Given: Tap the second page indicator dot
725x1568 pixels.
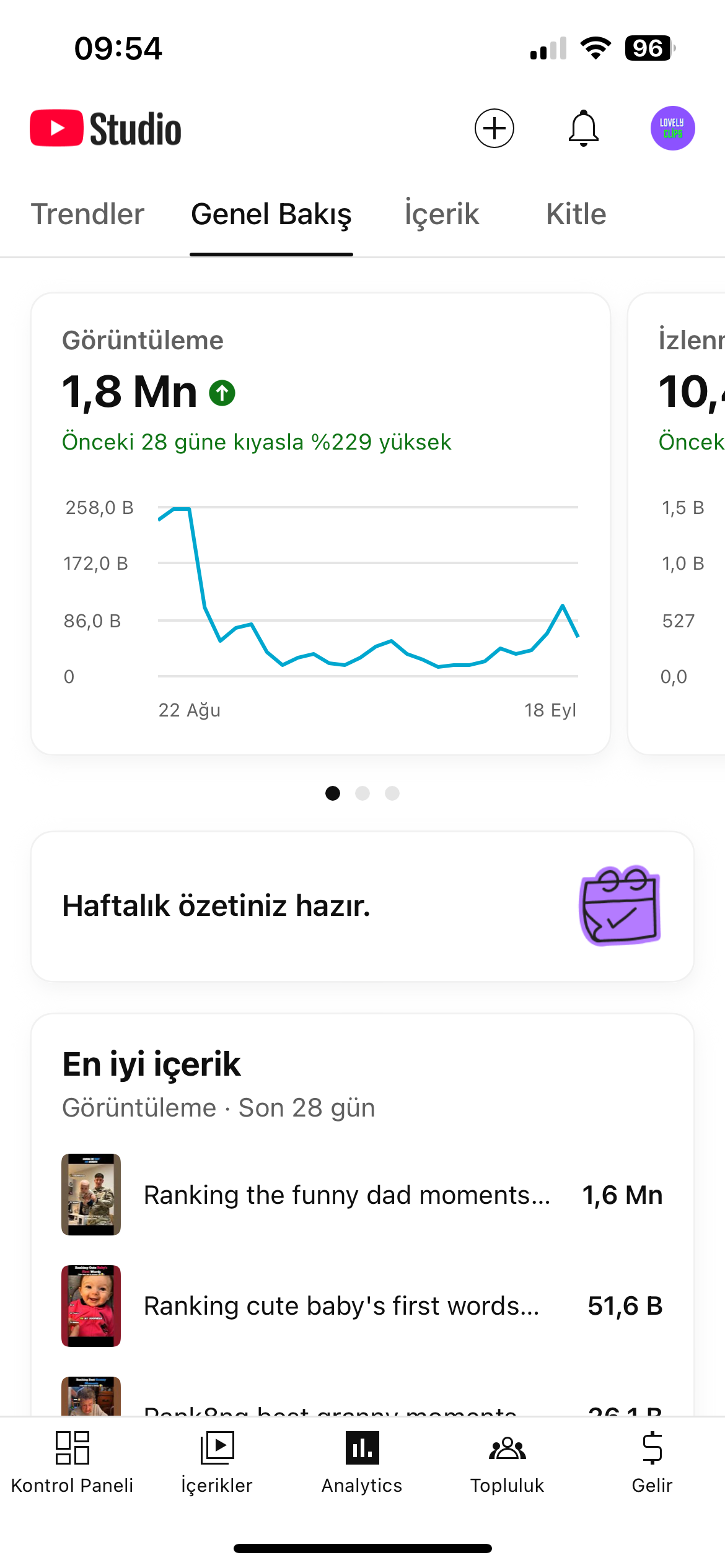Looking at the screenshot, I should (x=362, y=793).
